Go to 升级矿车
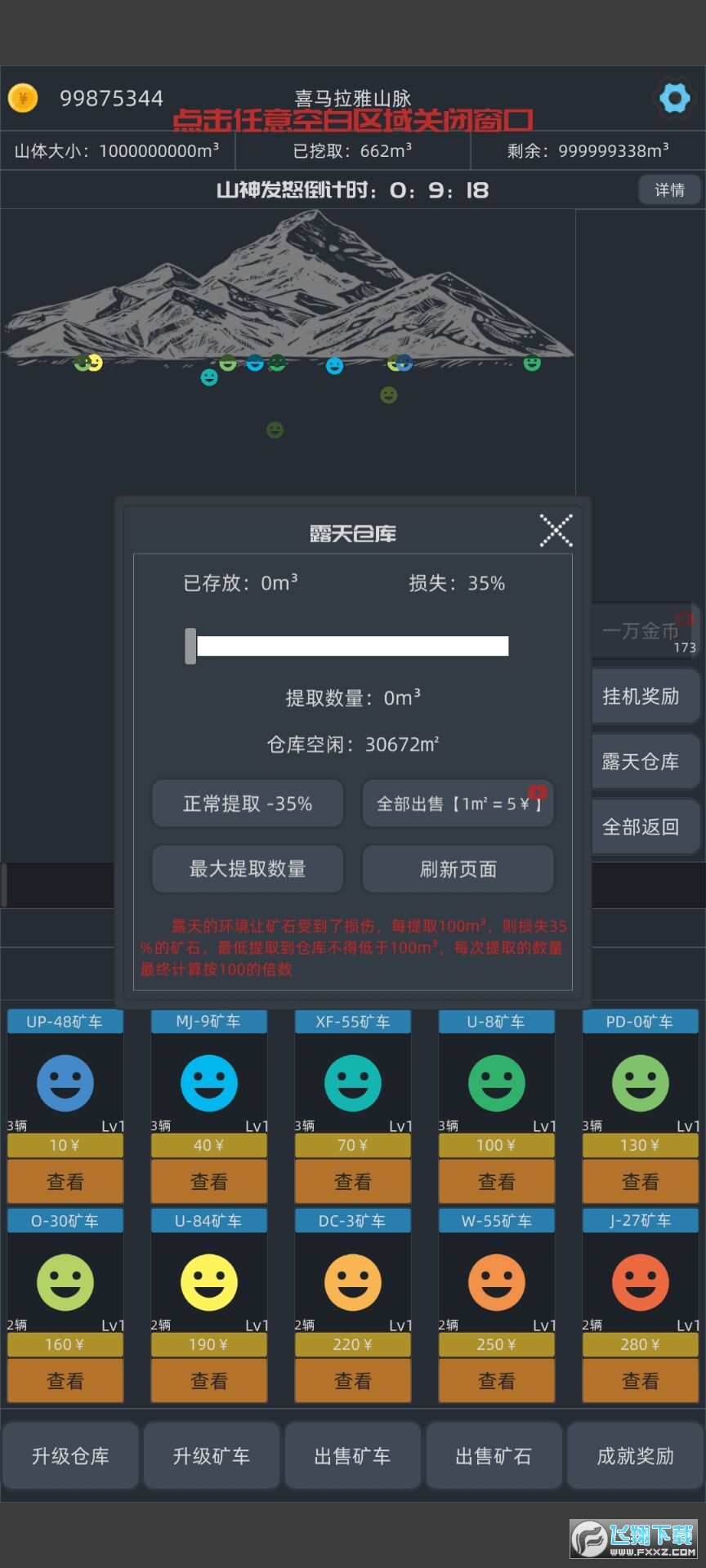 (212, 1456)
